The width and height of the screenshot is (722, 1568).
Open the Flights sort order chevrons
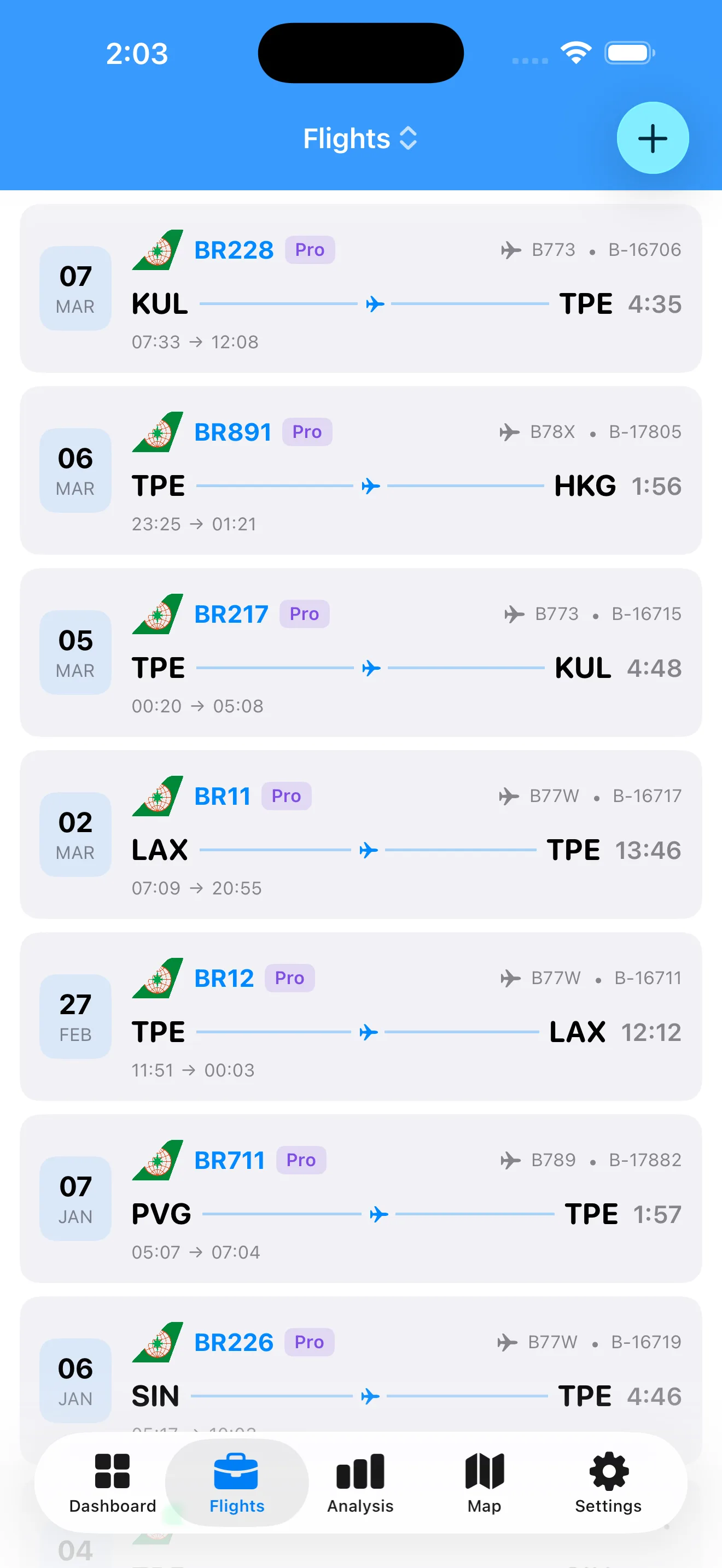pyautogui.click(x=408, y=138)
